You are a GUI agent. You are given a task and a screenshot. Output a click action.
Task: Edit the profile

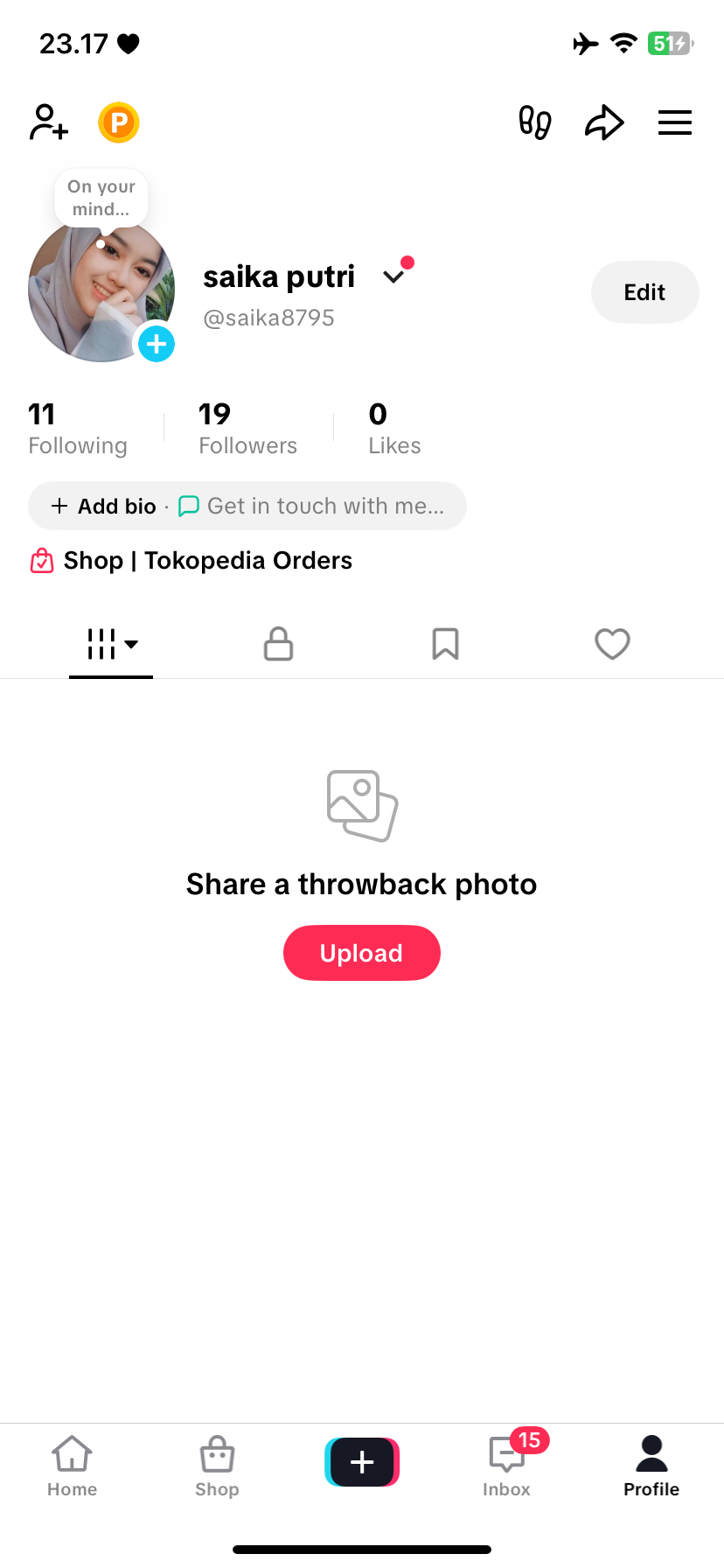644,292
